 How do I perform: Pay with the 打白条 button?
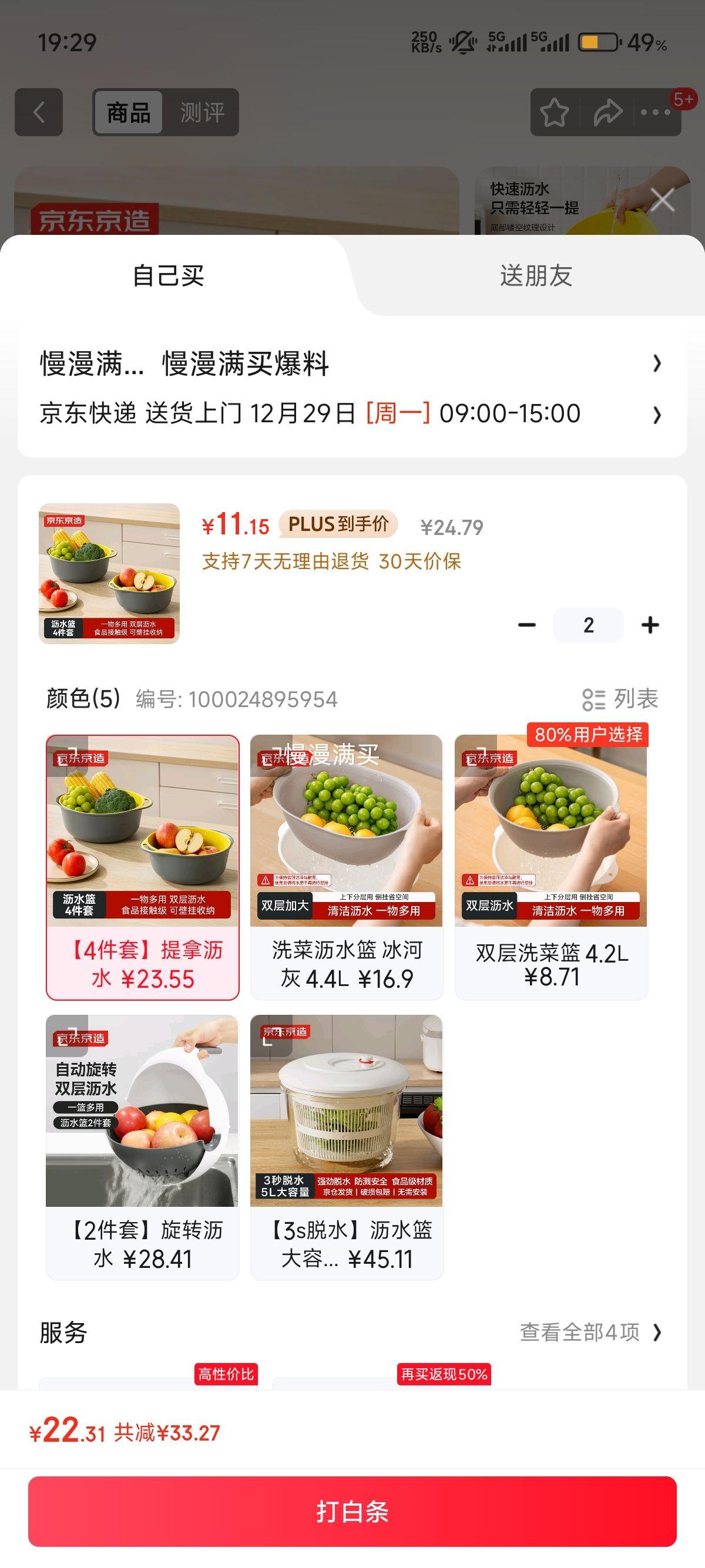352,1511
